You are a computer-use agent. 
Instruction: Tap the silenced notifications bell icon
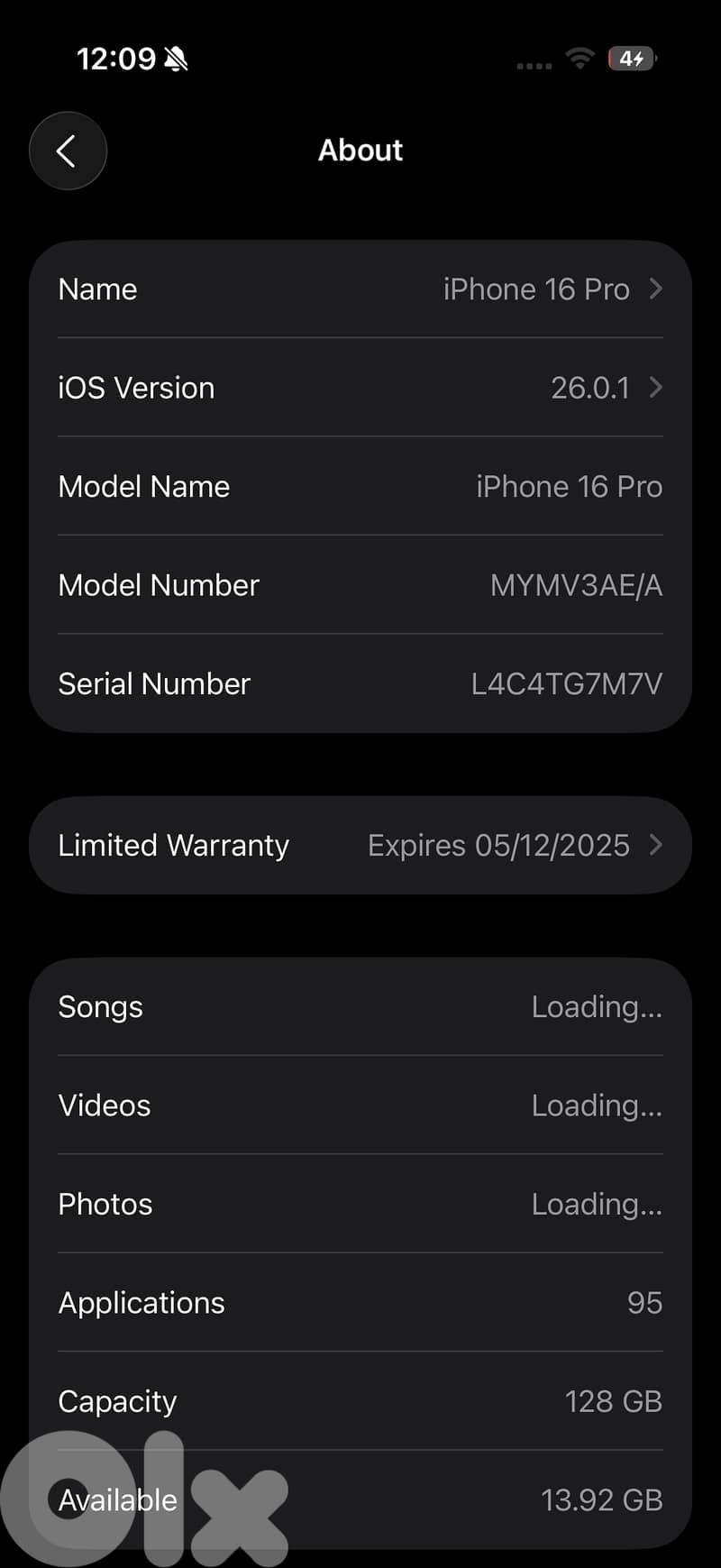click(x=178, y=58)
